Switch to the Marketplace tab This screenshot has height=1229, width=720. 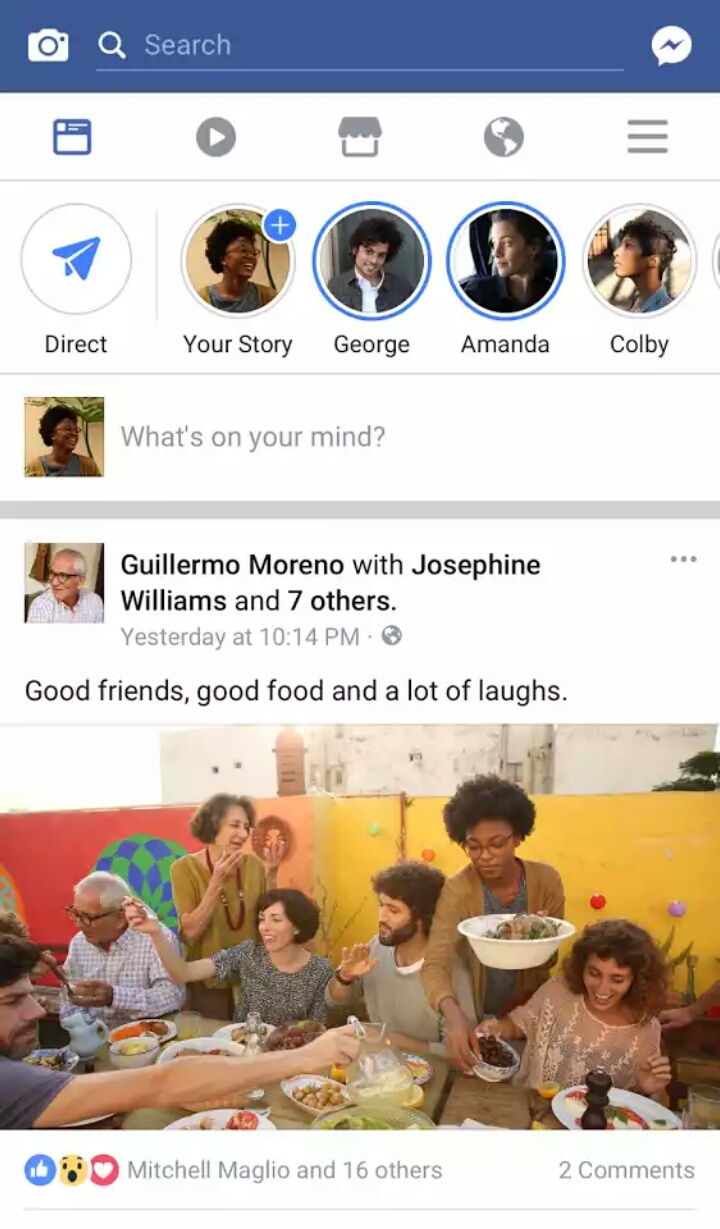[360, 137]
